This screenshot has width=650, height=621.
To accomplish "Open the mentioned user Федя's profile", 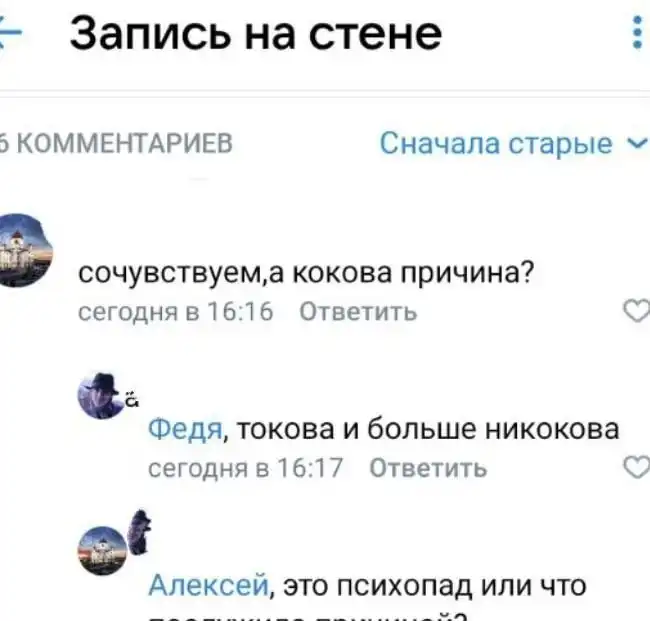I will click(x=185, y=429).
